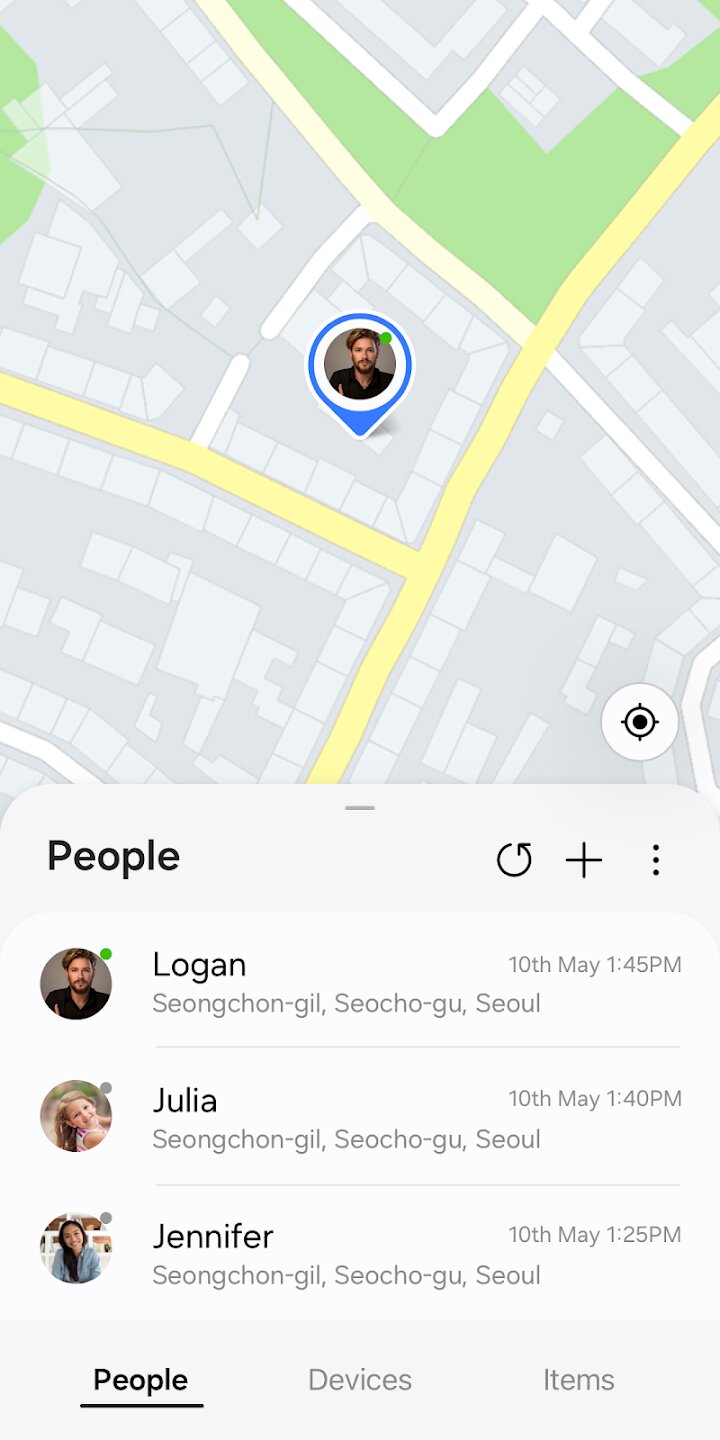
Task: Switch to the Devices tab
Action: [x=360, y=1380]
